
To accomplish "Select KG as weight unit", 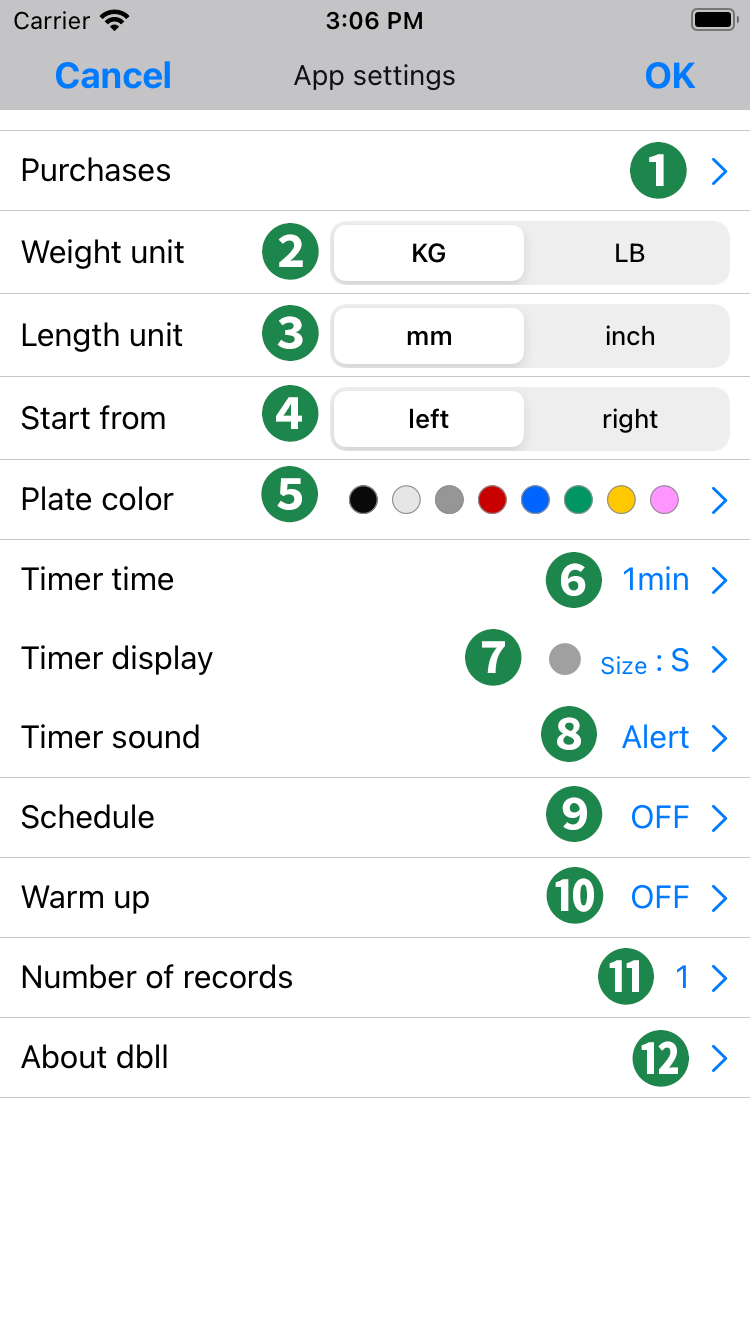I will coord(428,253).
